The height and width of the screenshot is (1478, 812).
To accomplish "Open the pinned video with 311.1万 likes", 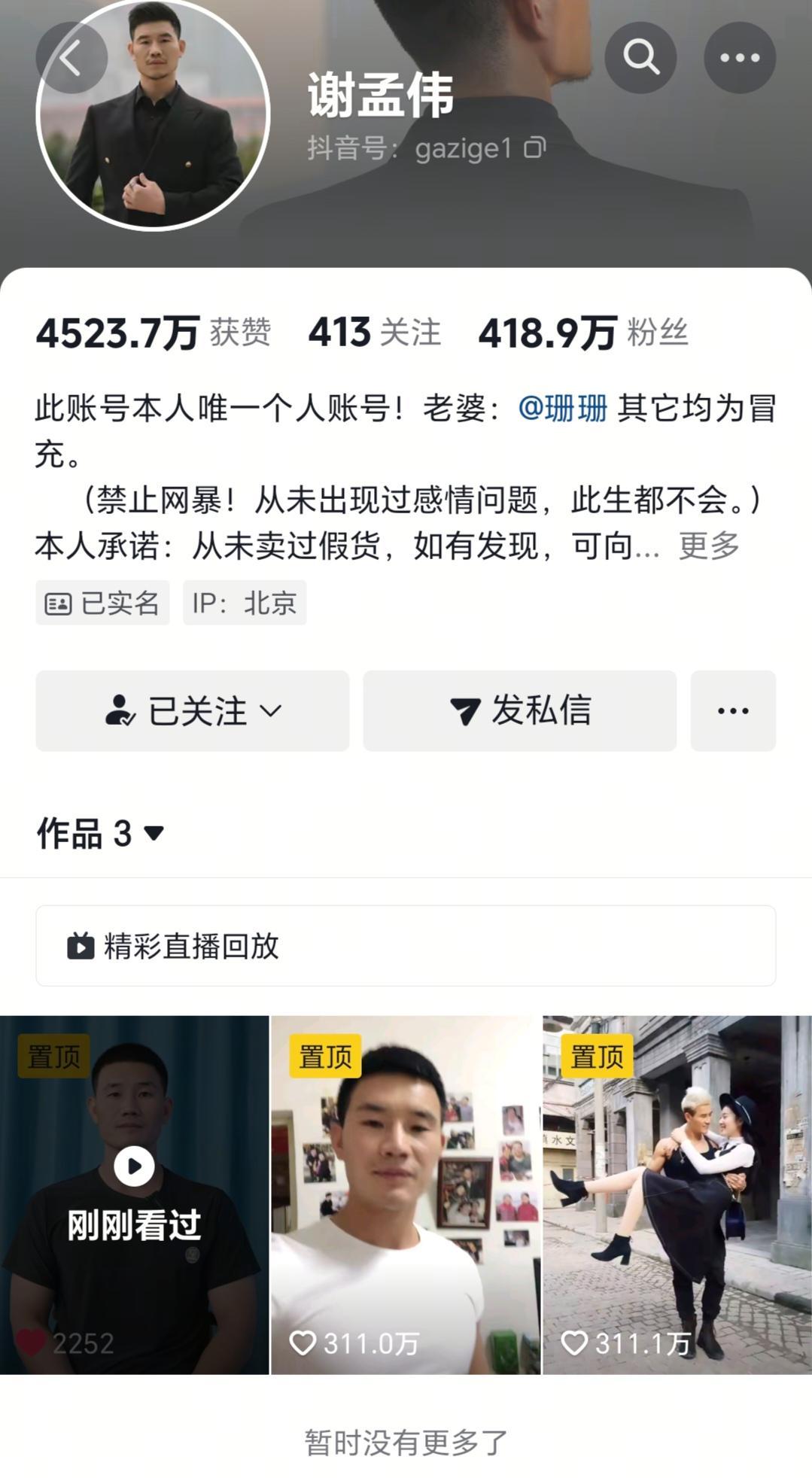I will (x=677, y=1195).
